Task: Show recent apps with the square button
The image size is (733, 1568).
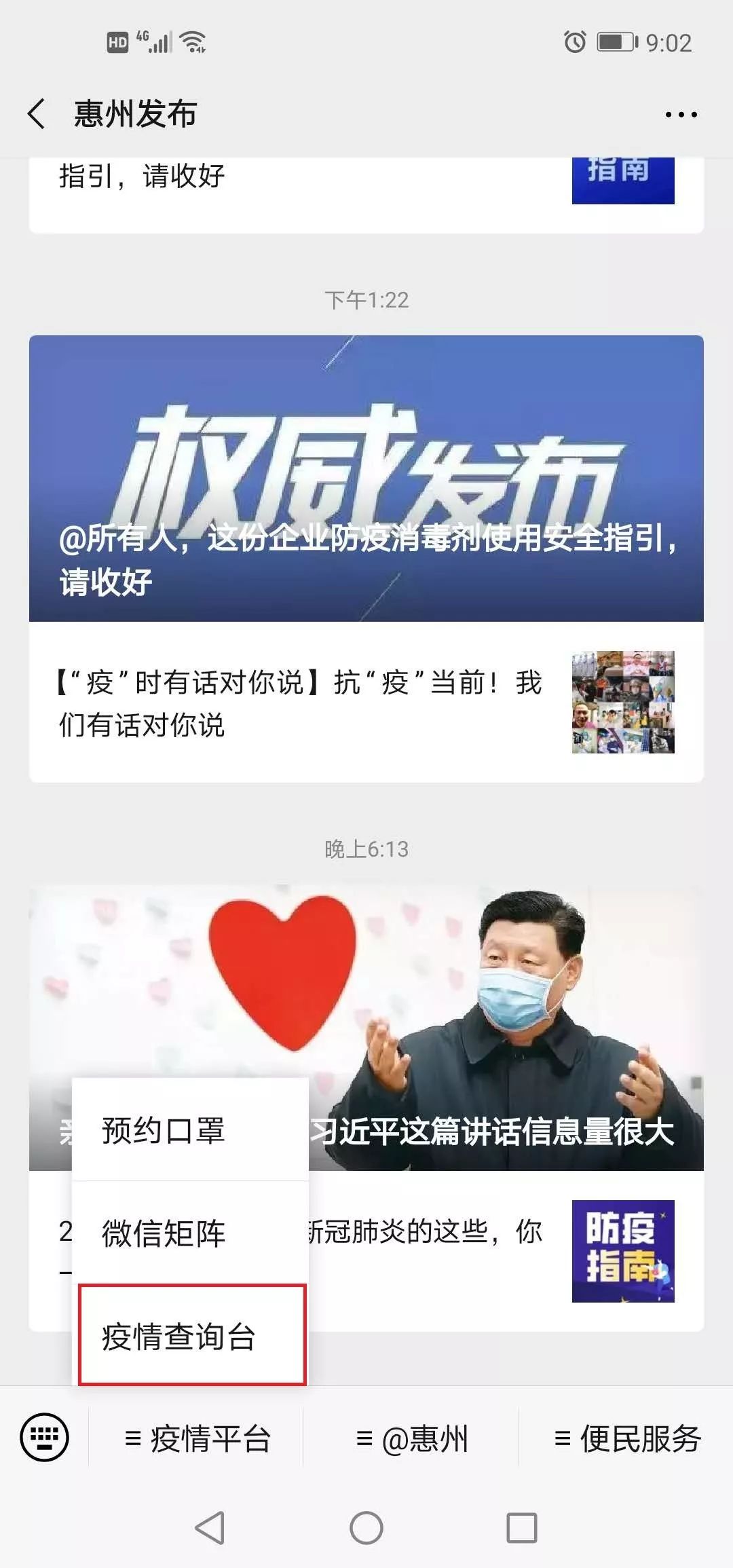Action: [522, 1529]
